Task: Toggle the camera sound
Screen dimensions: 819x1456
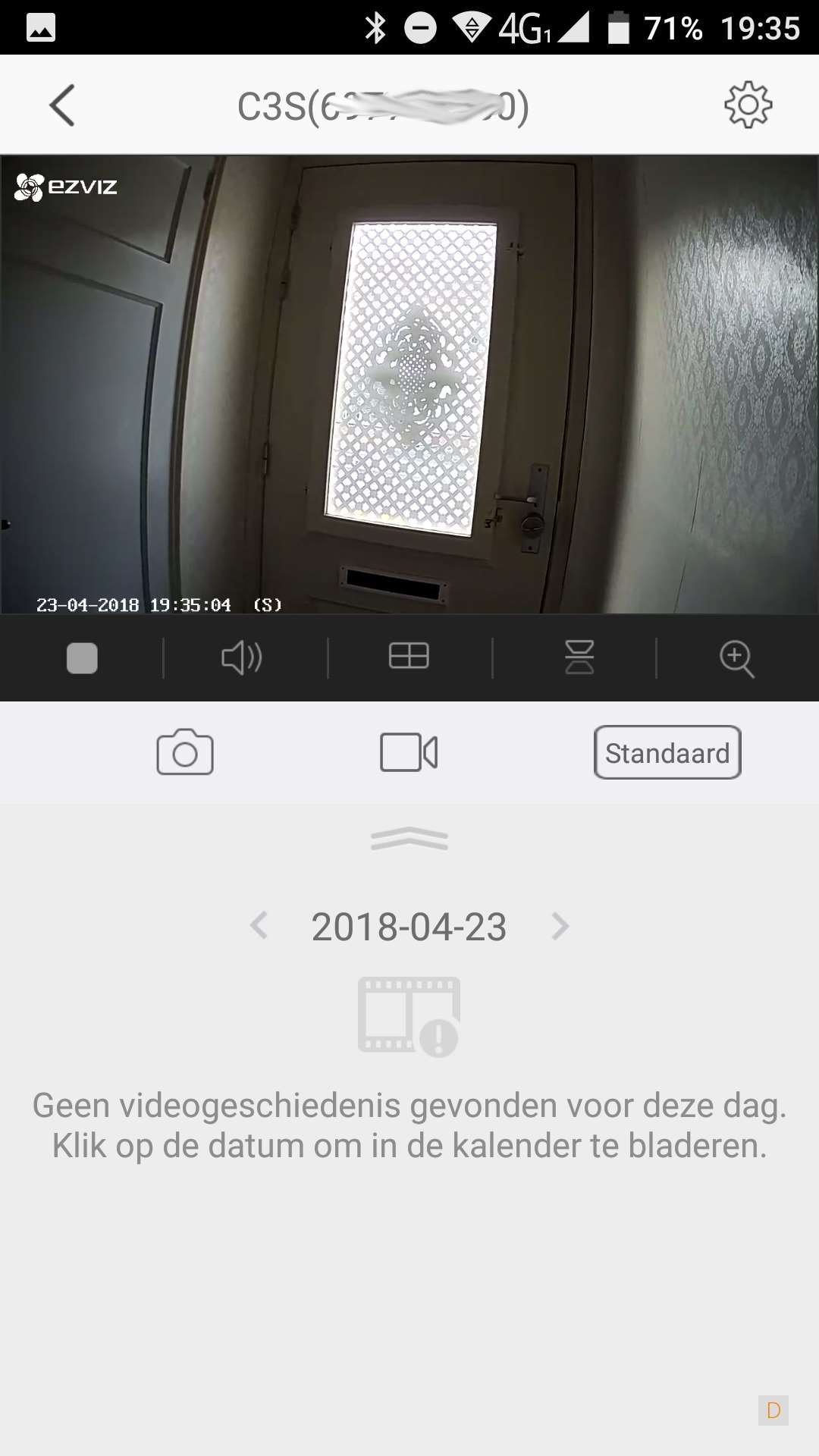Action: (242, 657)
